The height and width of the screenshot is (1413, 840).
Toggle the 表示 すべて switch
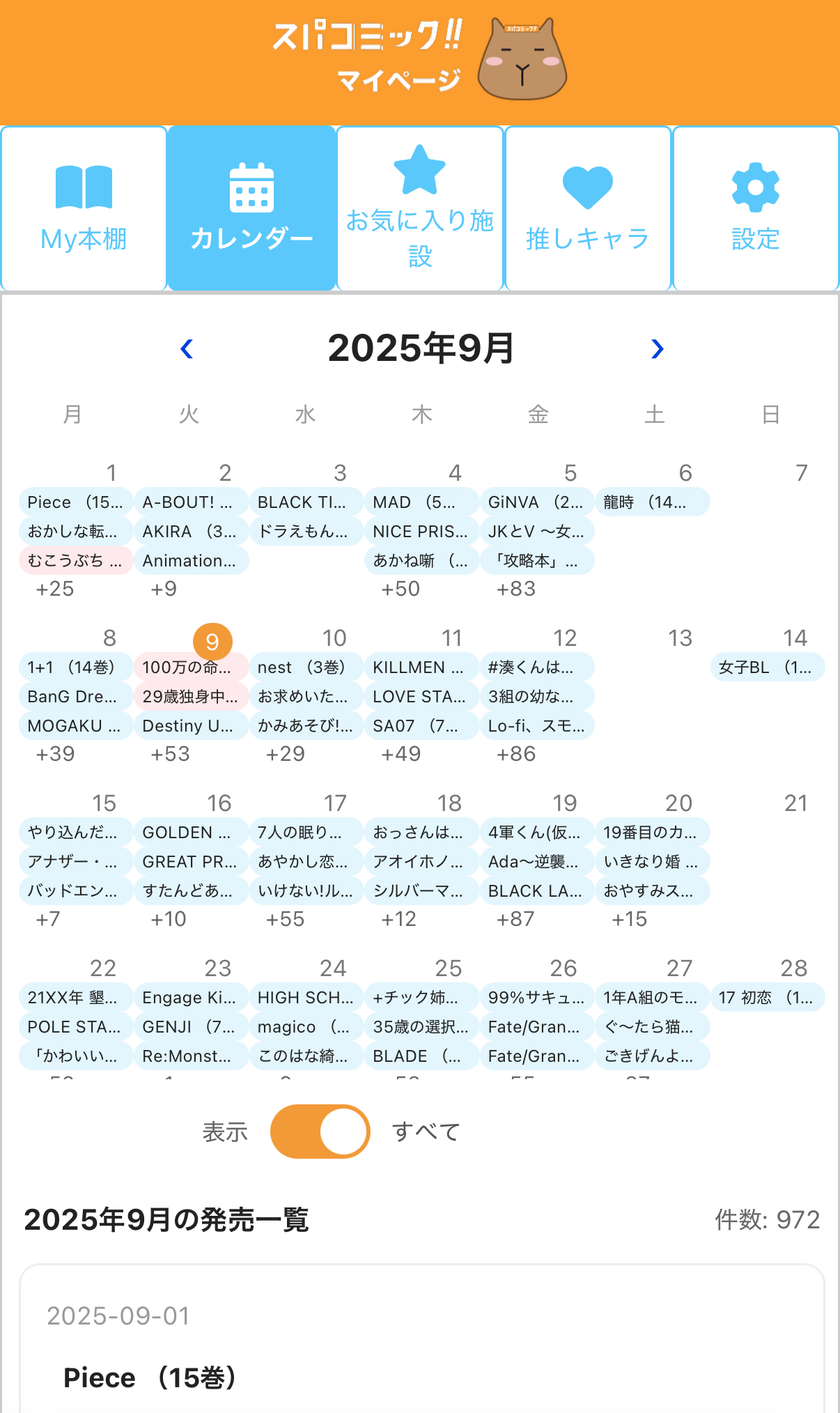pos(320,1132)
